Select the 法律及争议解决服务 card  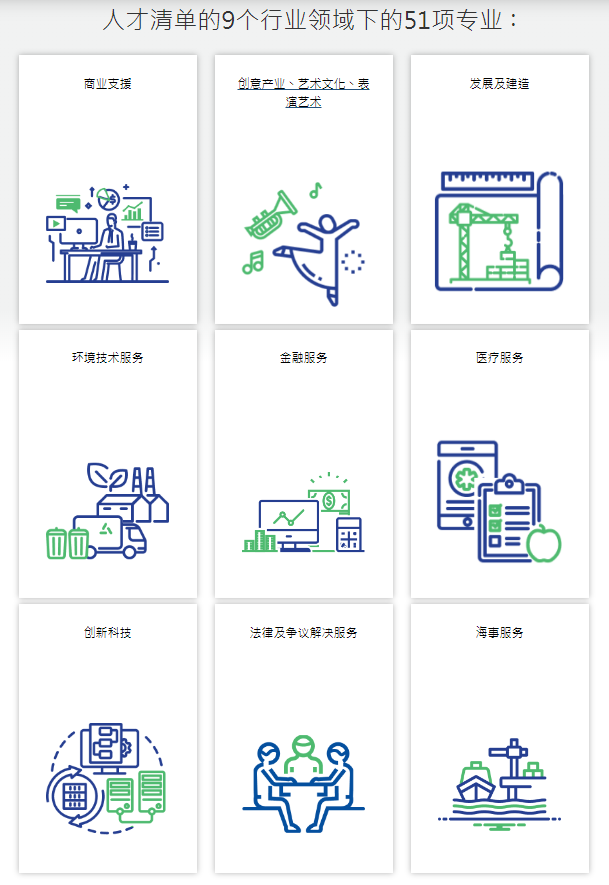pos(303,740)
